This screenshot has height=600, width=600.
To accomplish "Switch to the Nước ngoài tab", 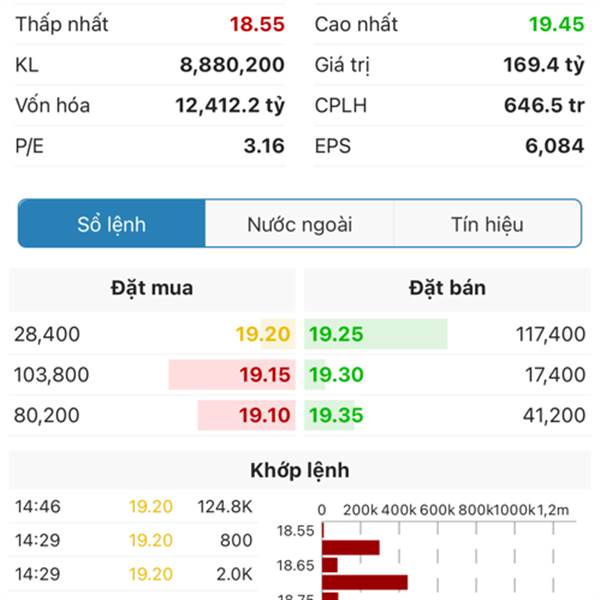I will 299,224.
